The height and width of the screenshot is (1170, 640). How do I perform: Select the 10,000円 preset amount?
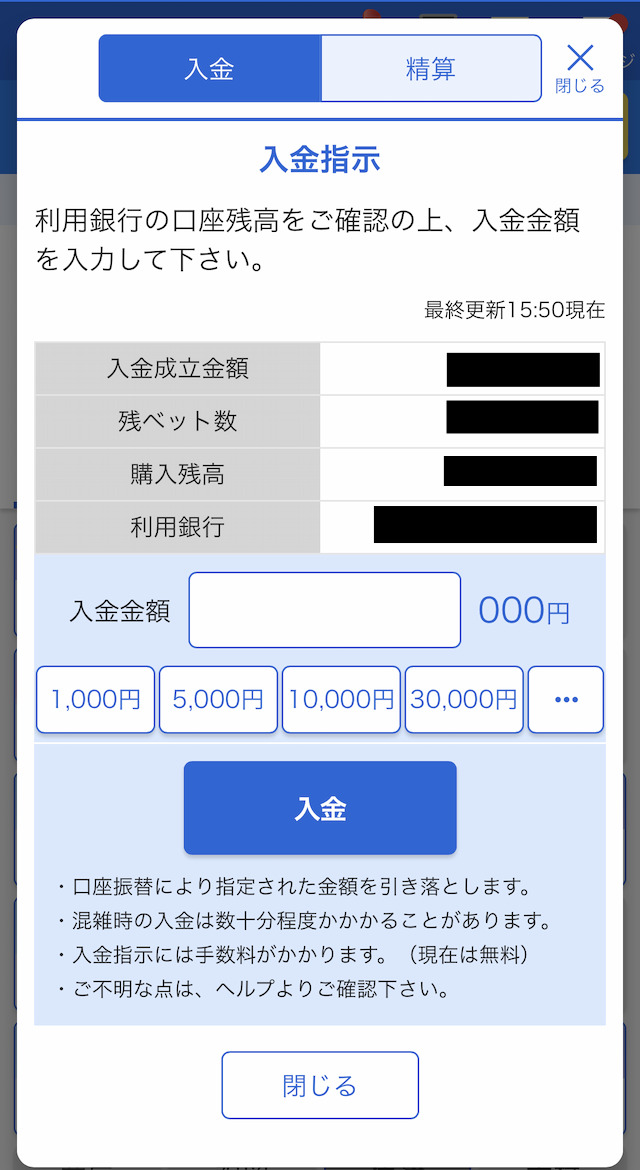pyautogui.click(x=341, y=700)
